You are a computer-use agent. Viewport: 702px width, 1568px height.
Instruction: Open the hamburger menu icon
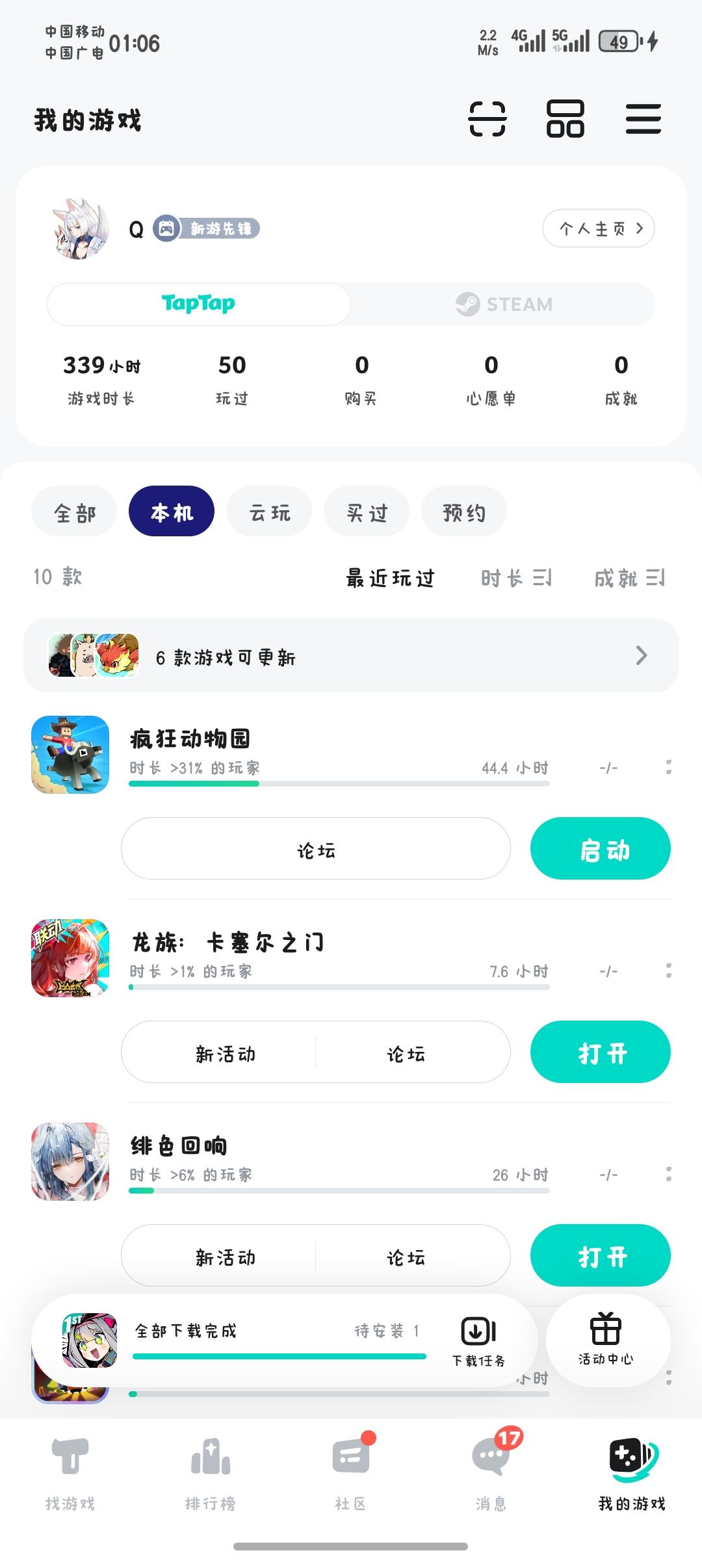coord(643,120)
